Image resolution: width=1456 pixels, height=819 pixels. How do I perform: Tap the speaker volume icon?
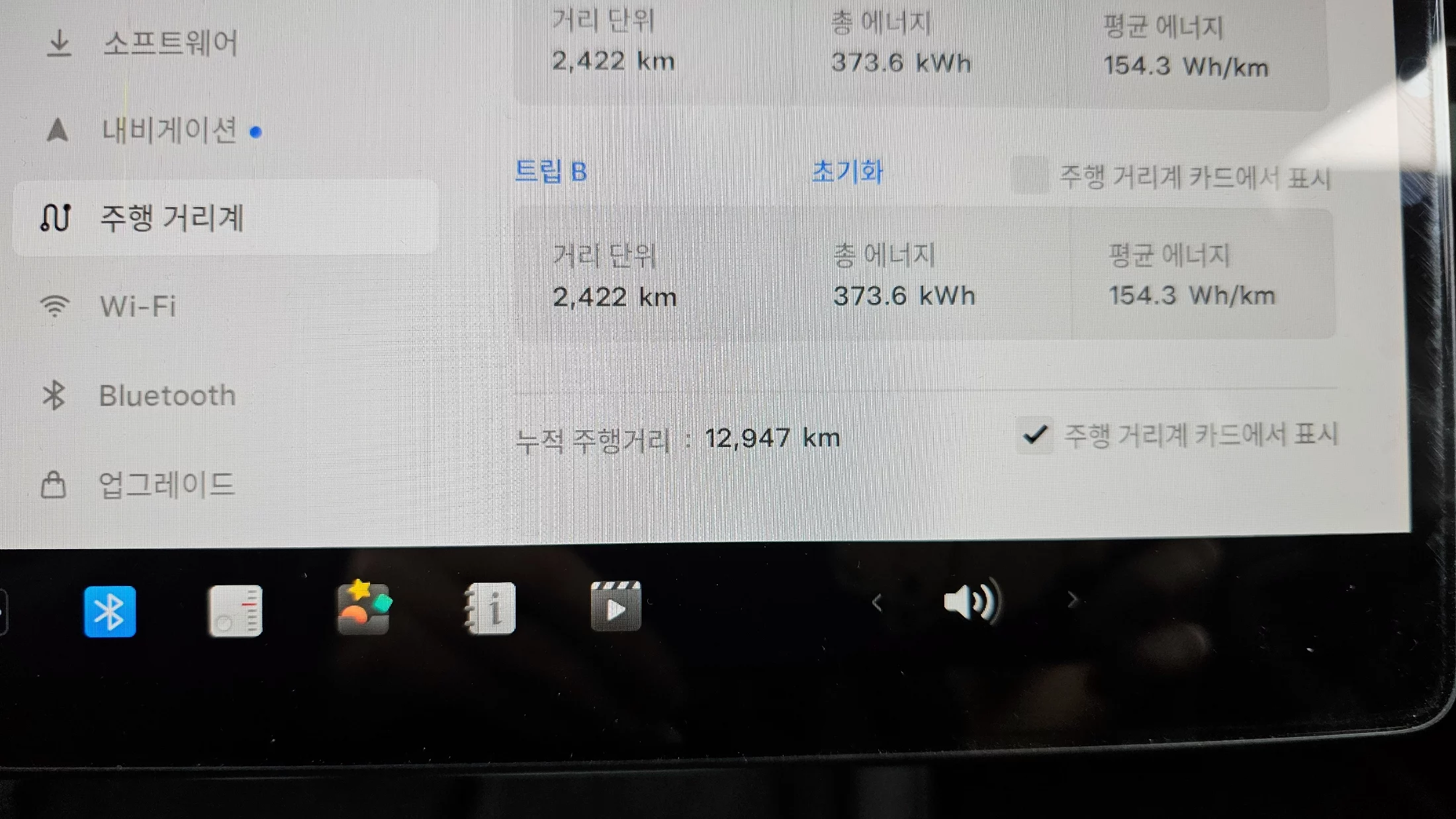click(x=972, y=602)
